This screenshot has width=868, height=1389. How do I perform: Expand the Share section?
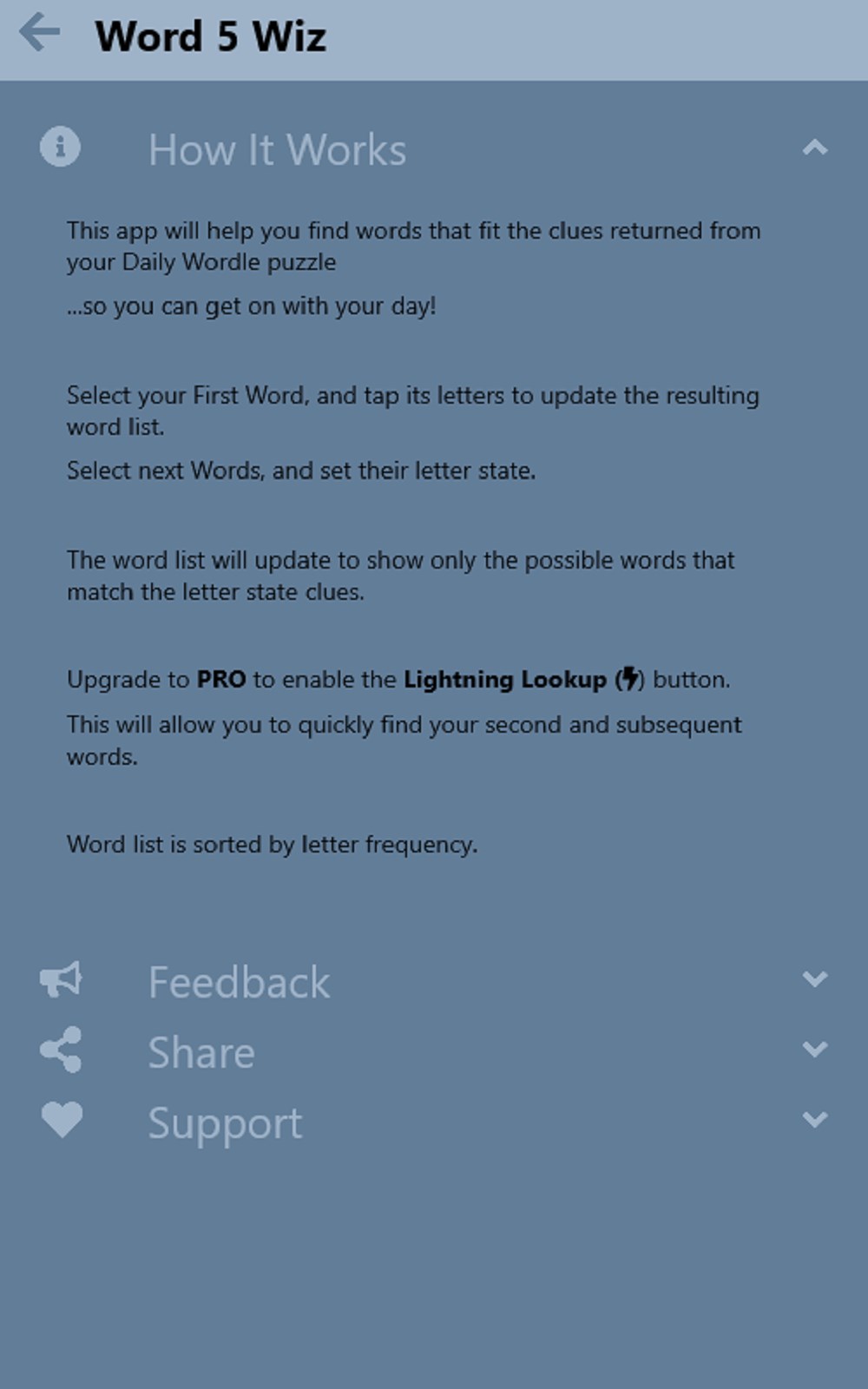click(813, 1050)
